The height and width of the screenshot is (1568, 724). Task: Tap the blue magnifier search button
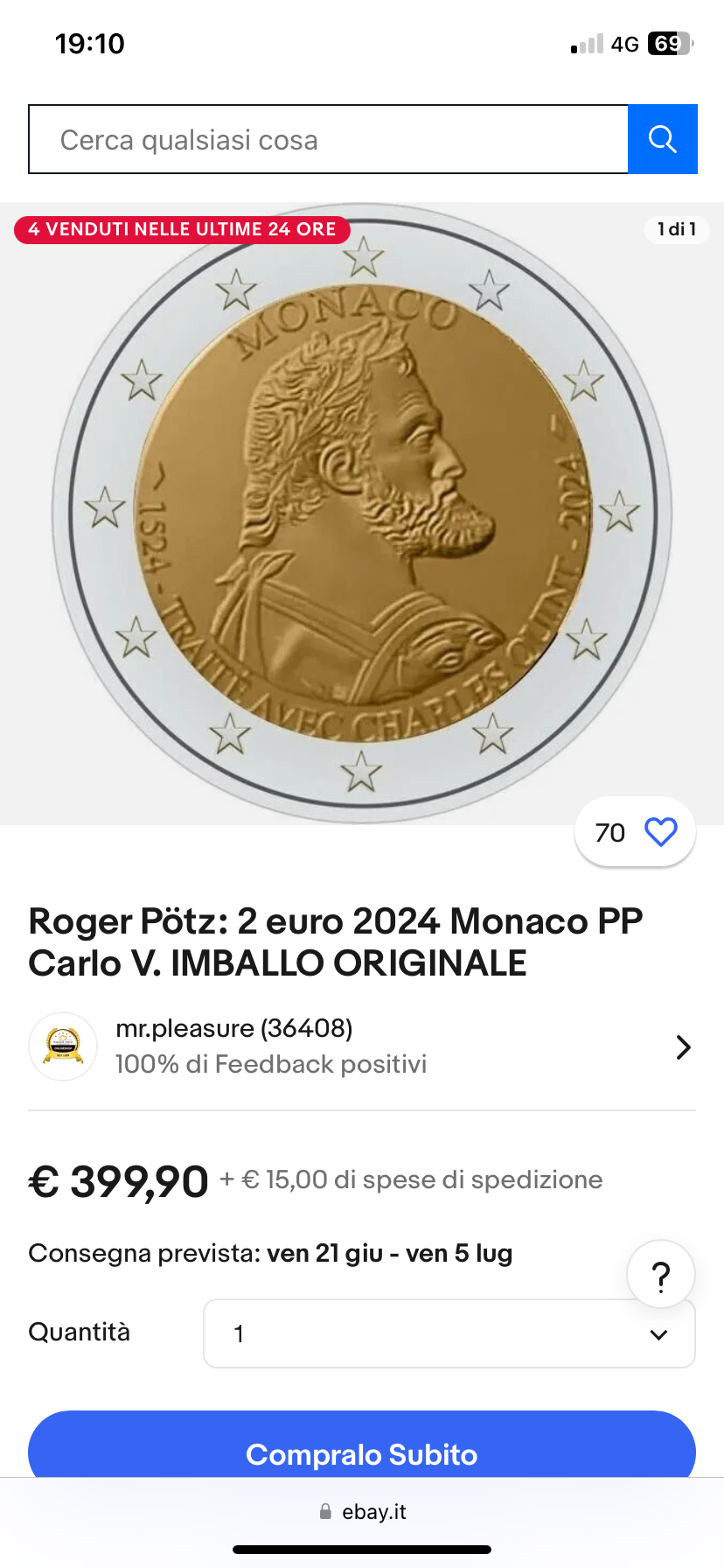(x=663, y=139)
